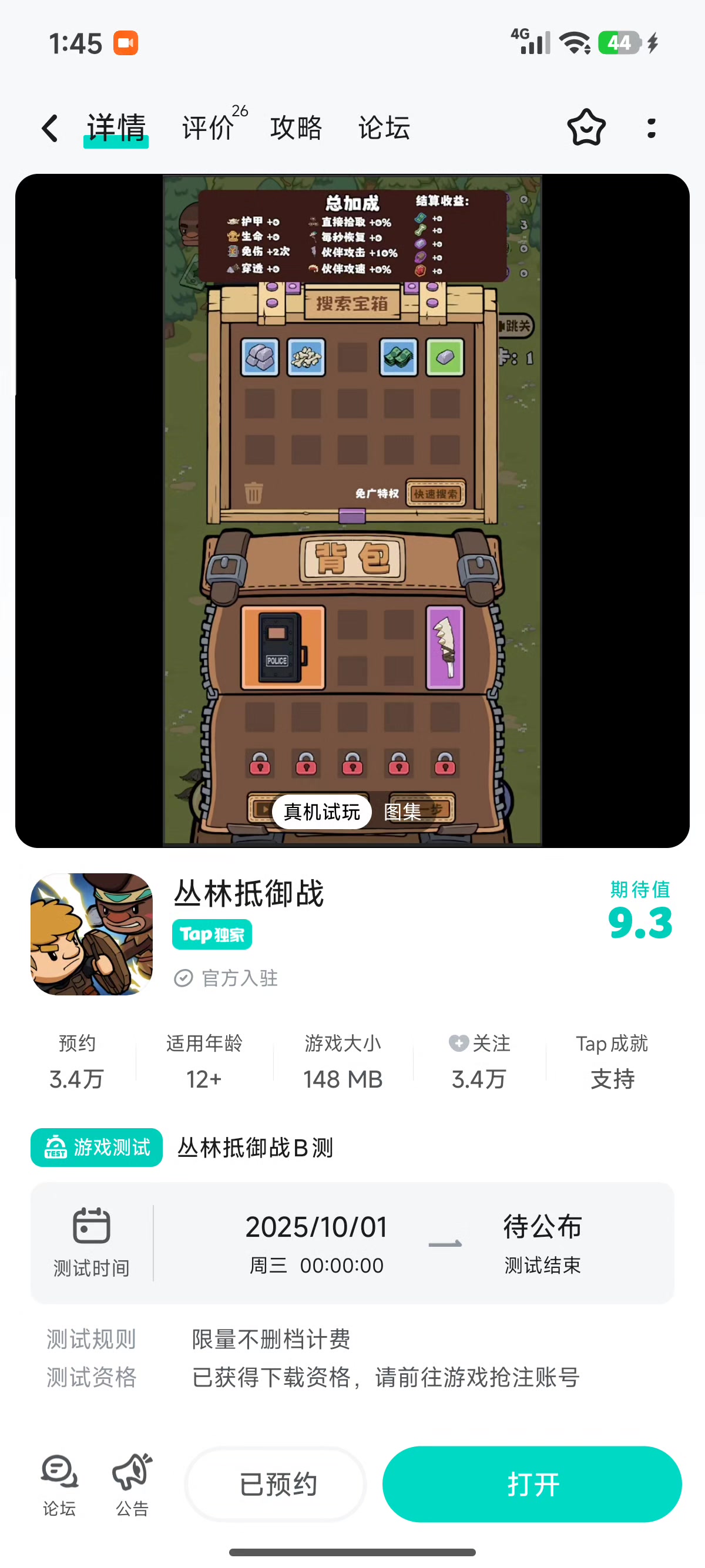Select the 真机试玩 media chip
705x1568 pixels.
321,812
